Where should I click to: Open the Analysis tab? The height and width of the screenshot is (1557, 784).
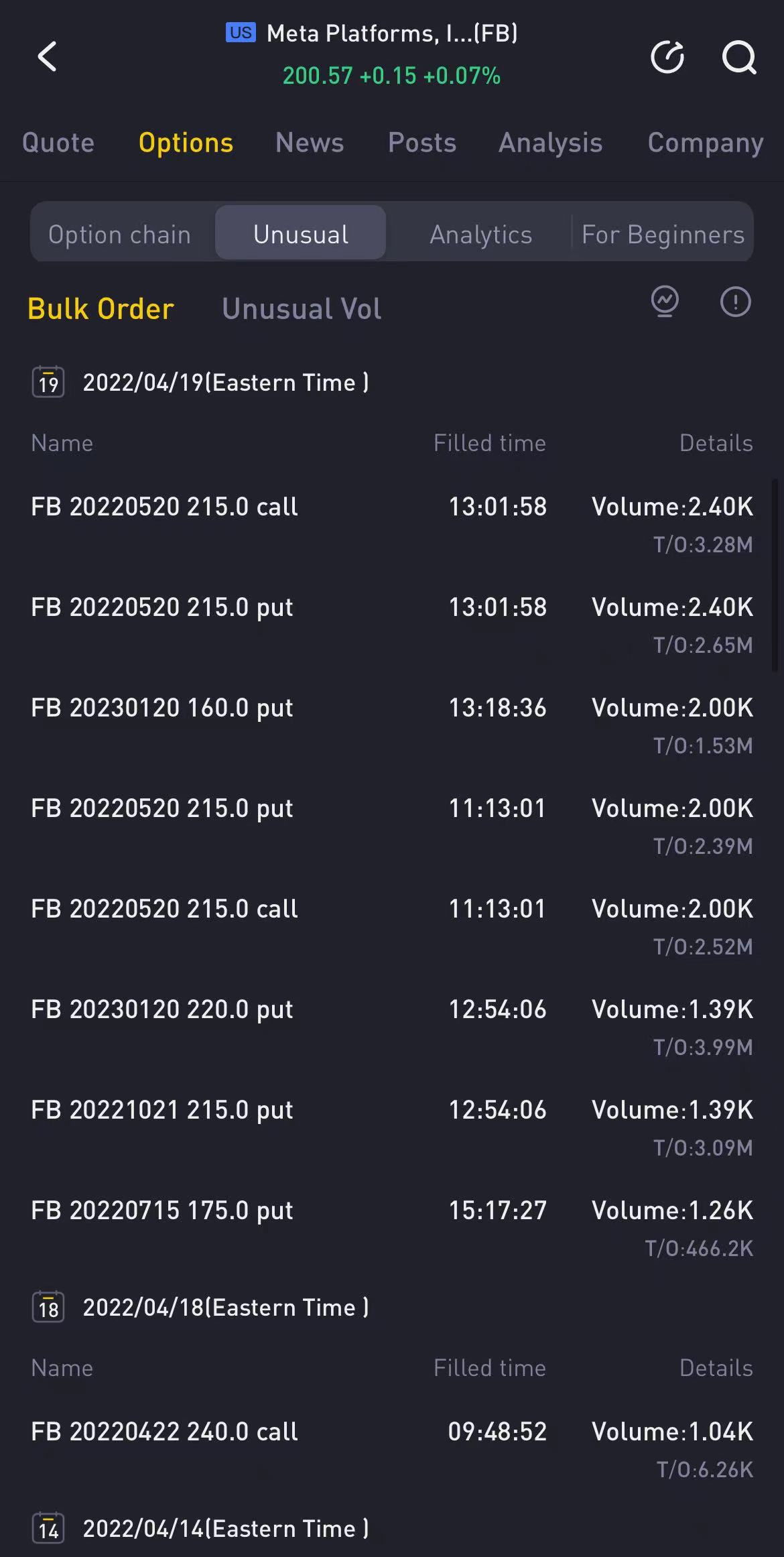tap(551, 143)
